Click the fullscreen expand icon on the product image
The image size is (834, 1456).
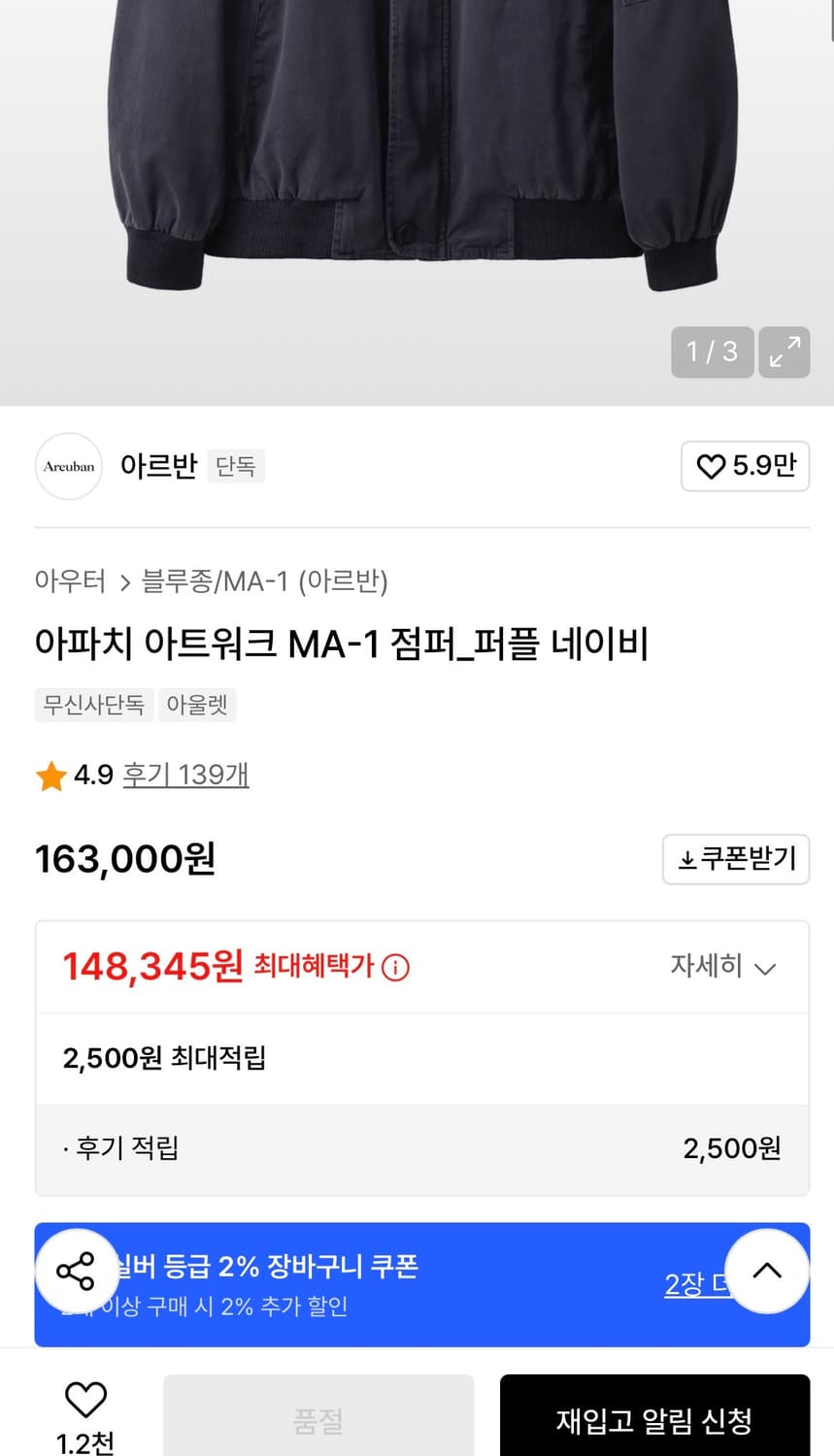[784, 352]
